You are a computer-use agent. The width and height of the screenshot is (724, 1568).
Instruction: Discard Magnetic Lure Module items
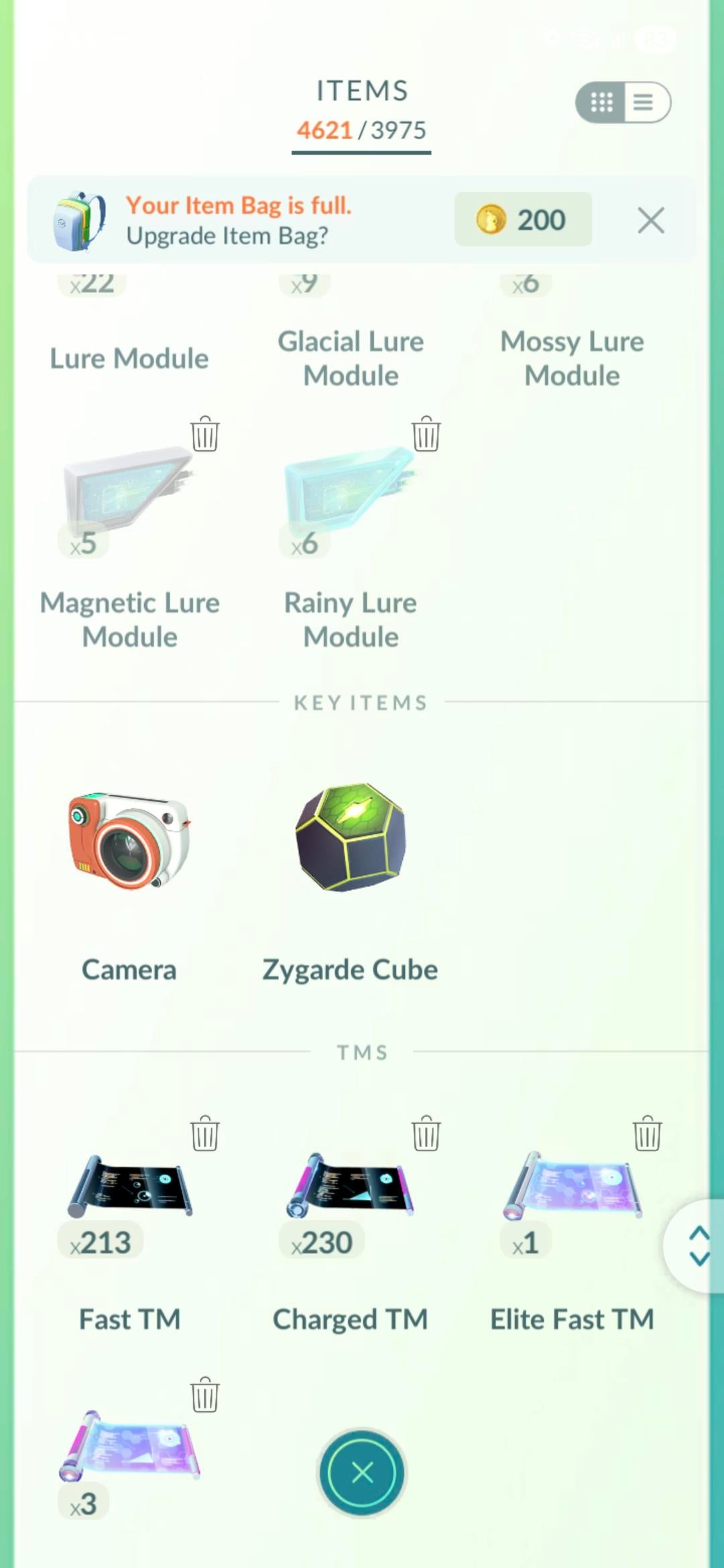(205, 434)
